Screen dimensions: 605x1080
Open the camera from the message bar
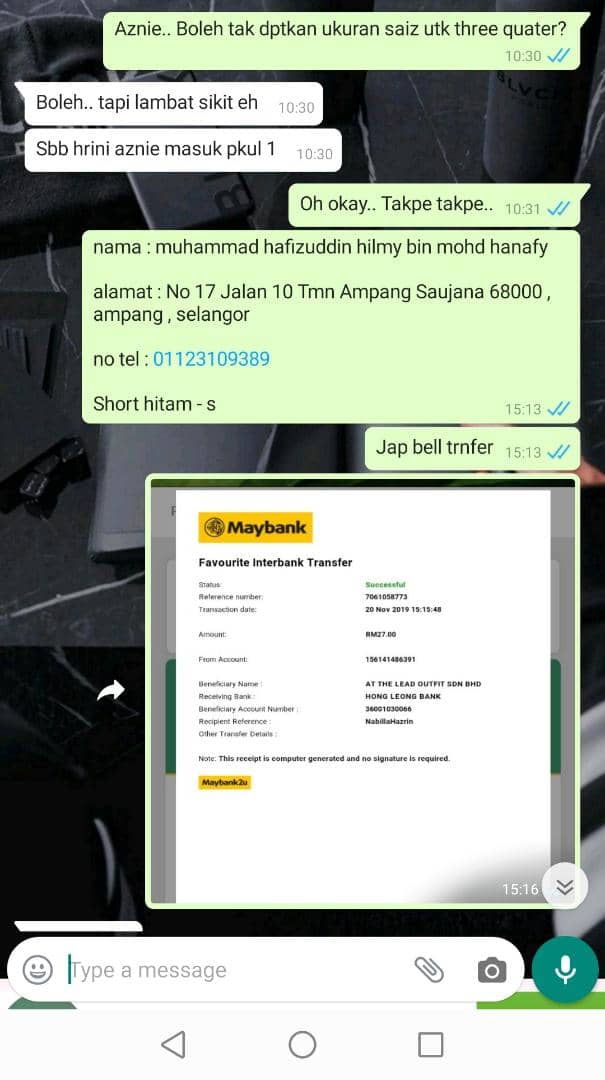491,970
